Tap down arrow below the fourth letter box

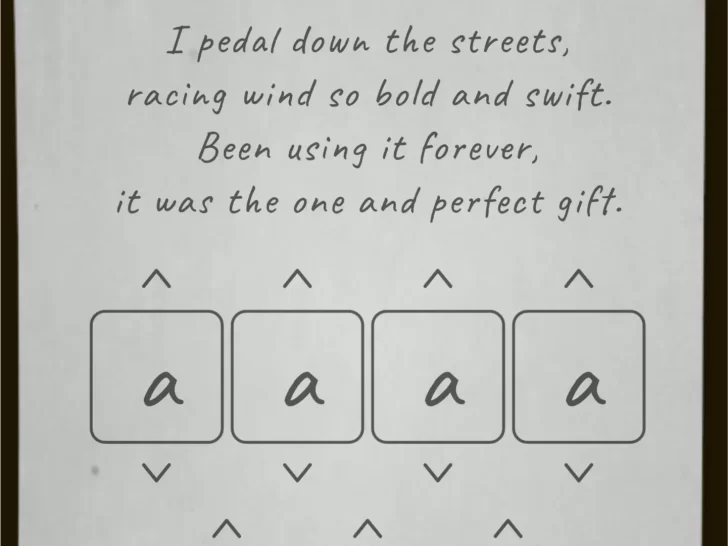click(579, 471)
